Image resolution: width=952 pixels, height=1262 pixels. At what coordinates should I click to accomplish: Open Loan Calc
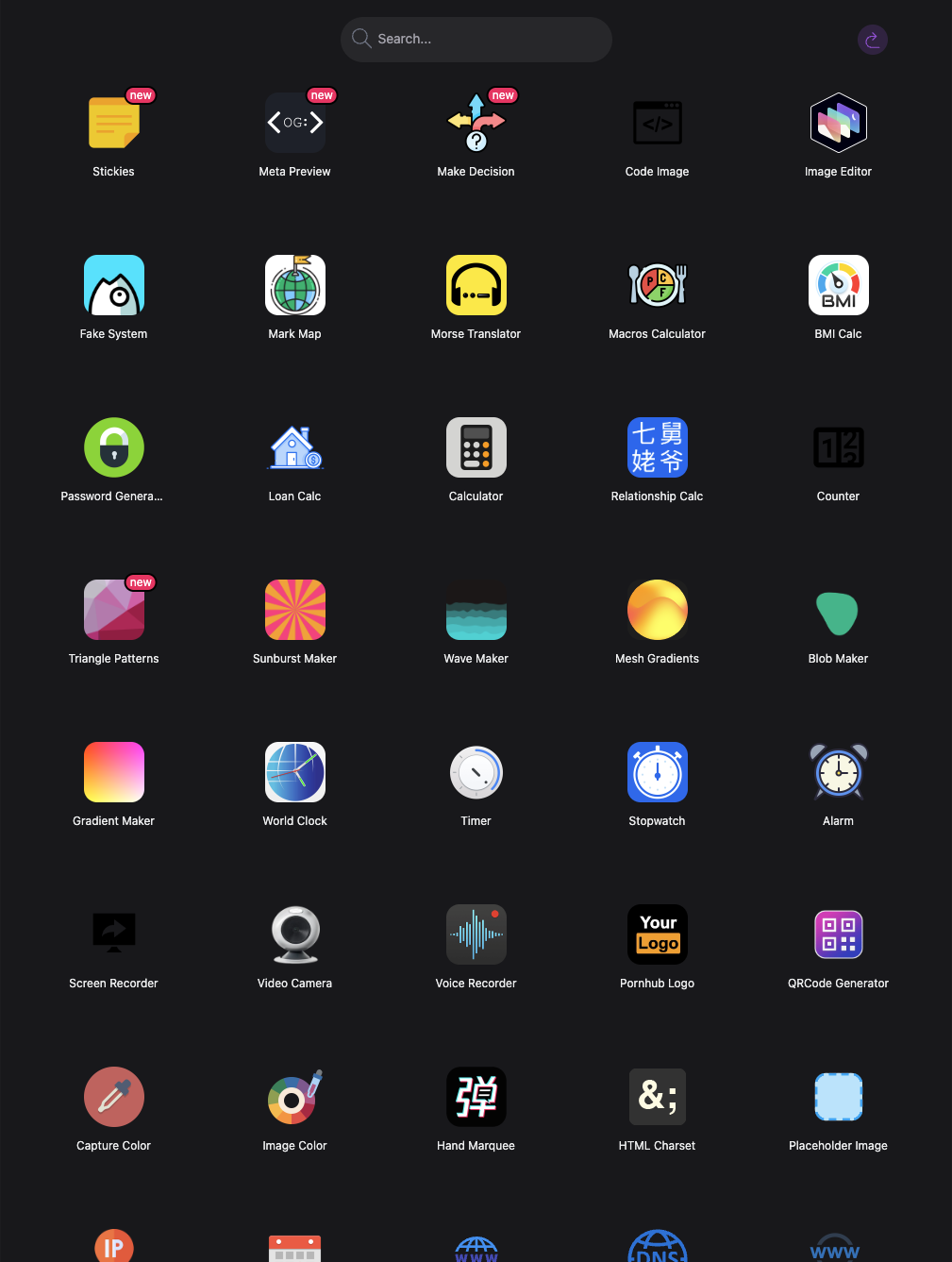coord(295,448)
